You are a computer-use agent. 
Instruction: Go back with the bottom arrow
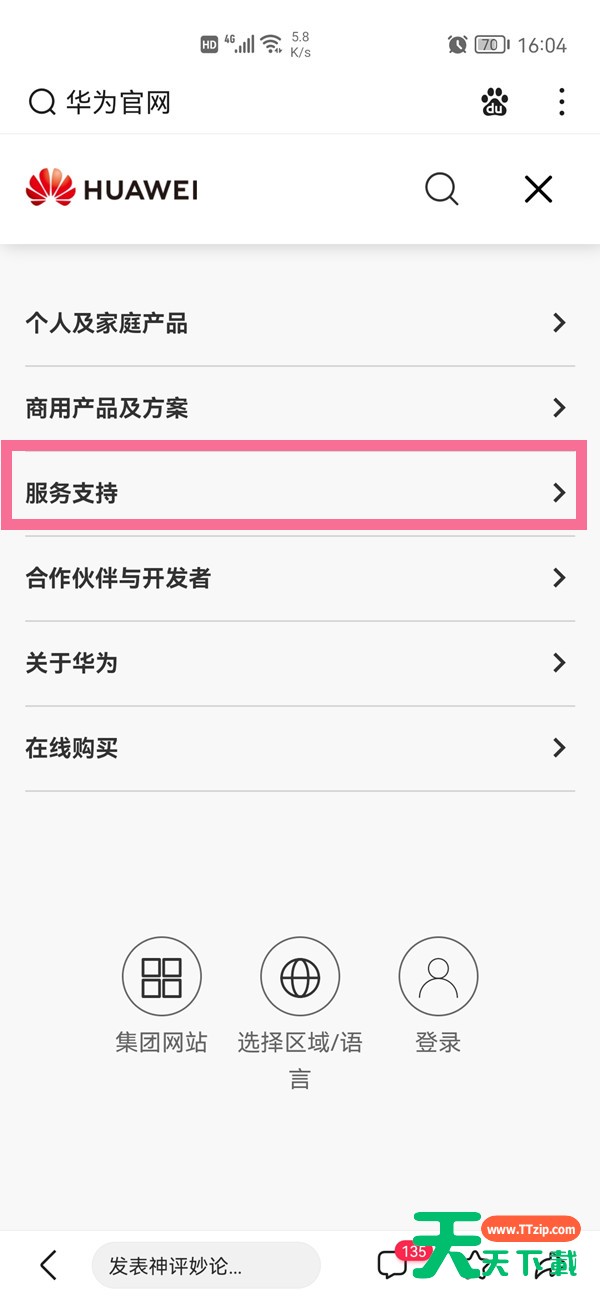tap(47, 1265)
